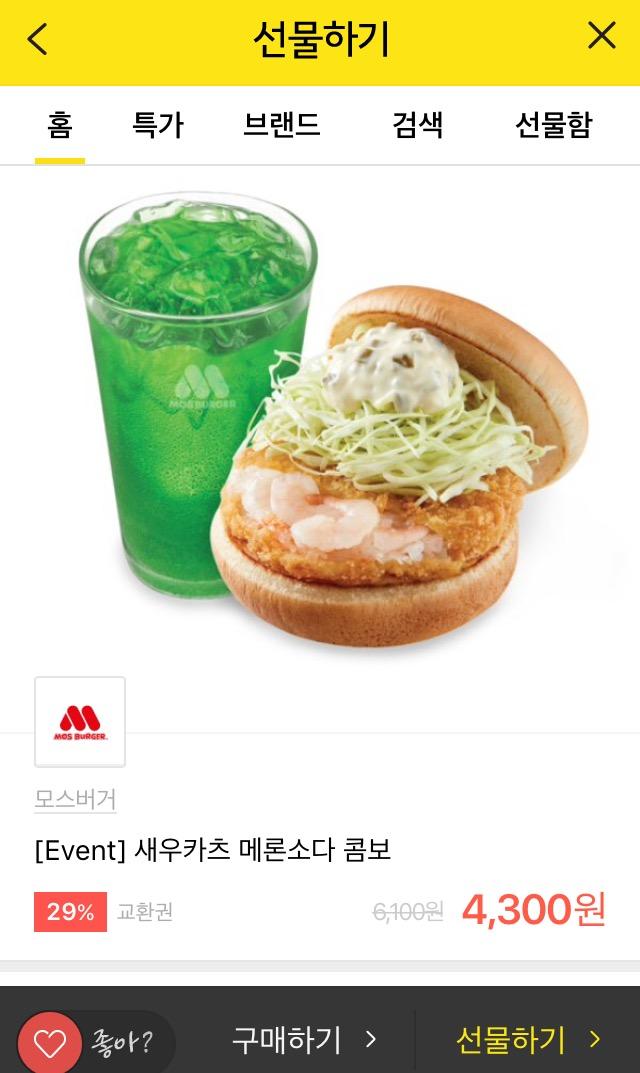Go back using the top-left arrow
Screen dimensions: 640x1073
(x=38, y=40)
